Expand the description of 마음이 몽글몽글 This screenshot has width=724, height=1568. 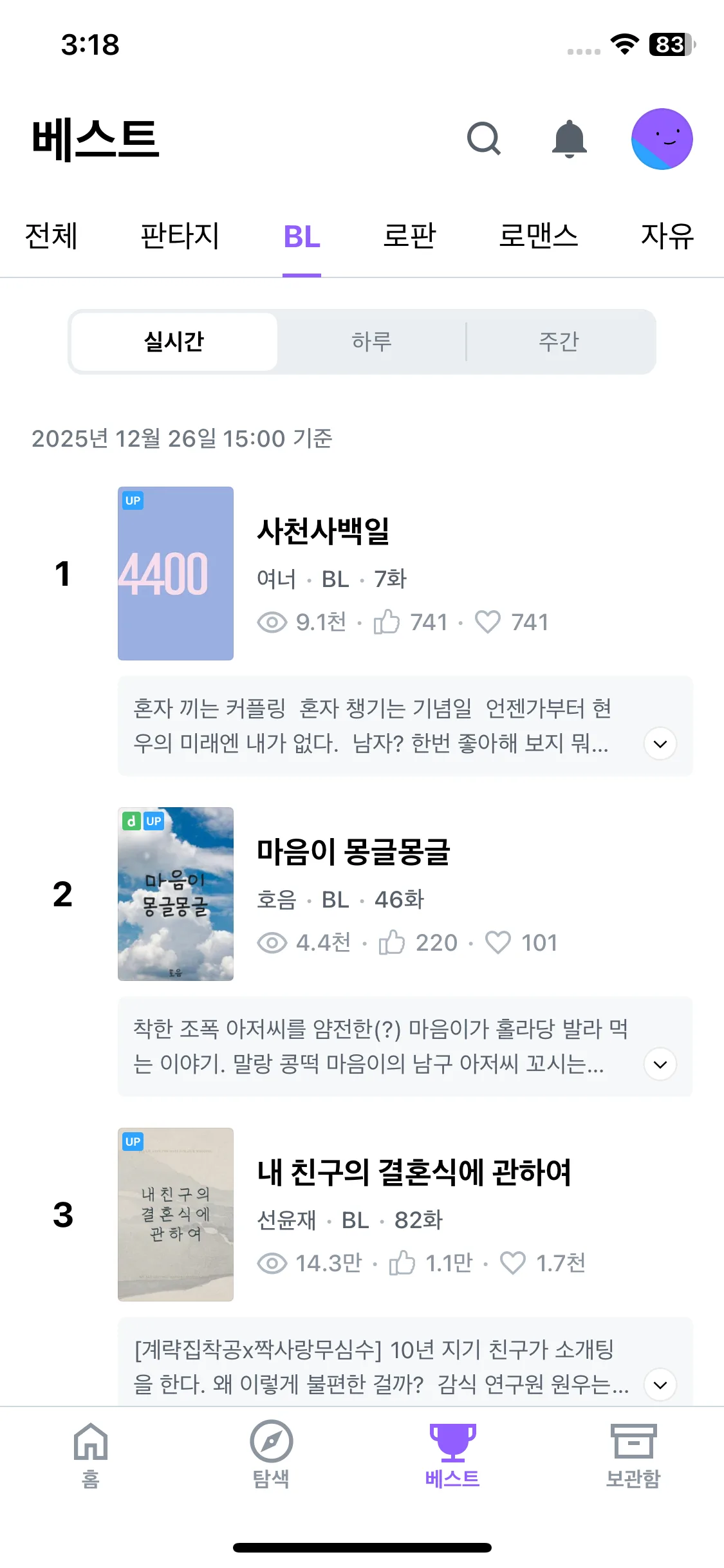coord(660,1064)
